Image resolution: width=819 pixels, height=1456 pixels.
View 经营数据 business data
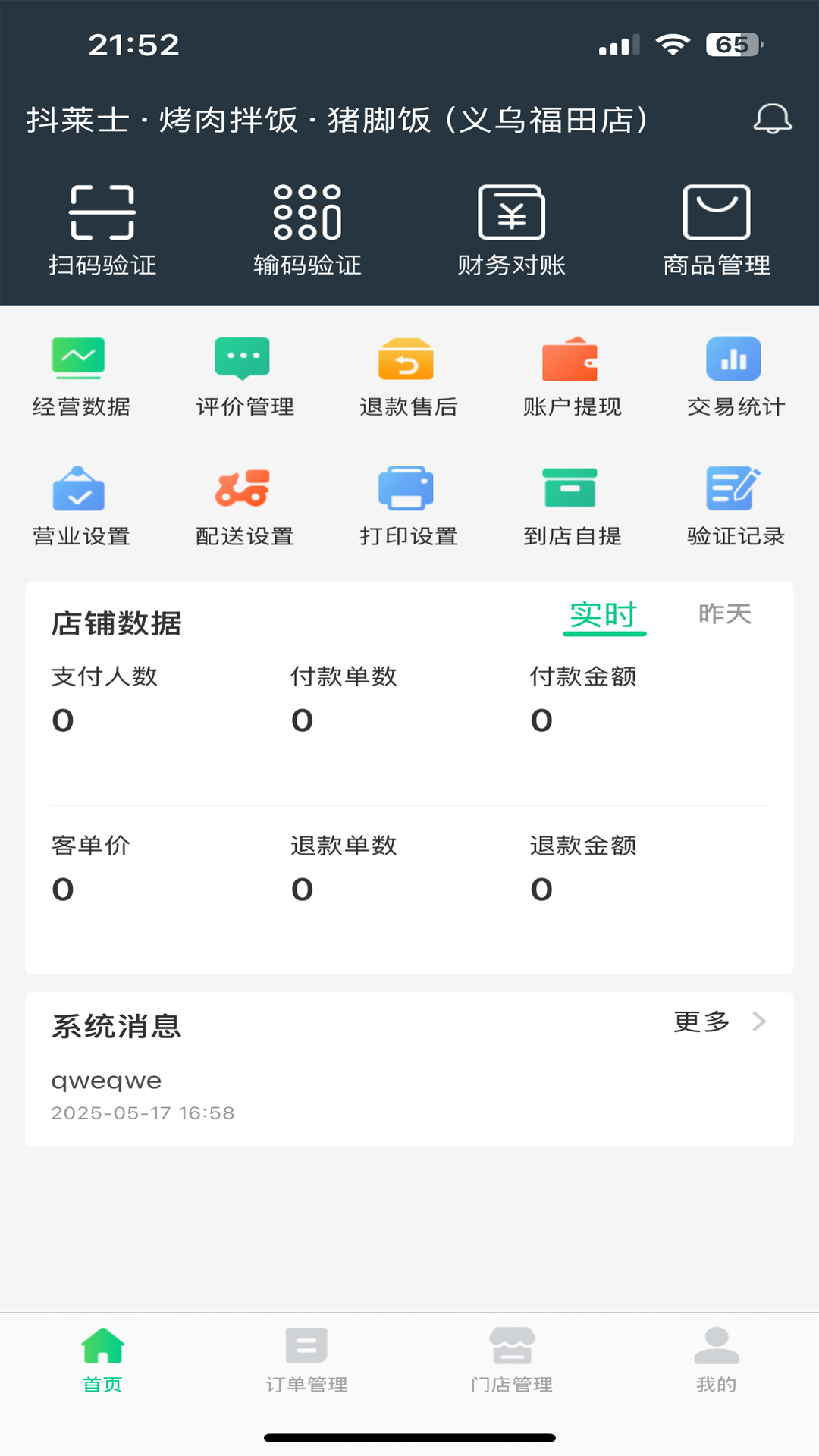(80, 375)
